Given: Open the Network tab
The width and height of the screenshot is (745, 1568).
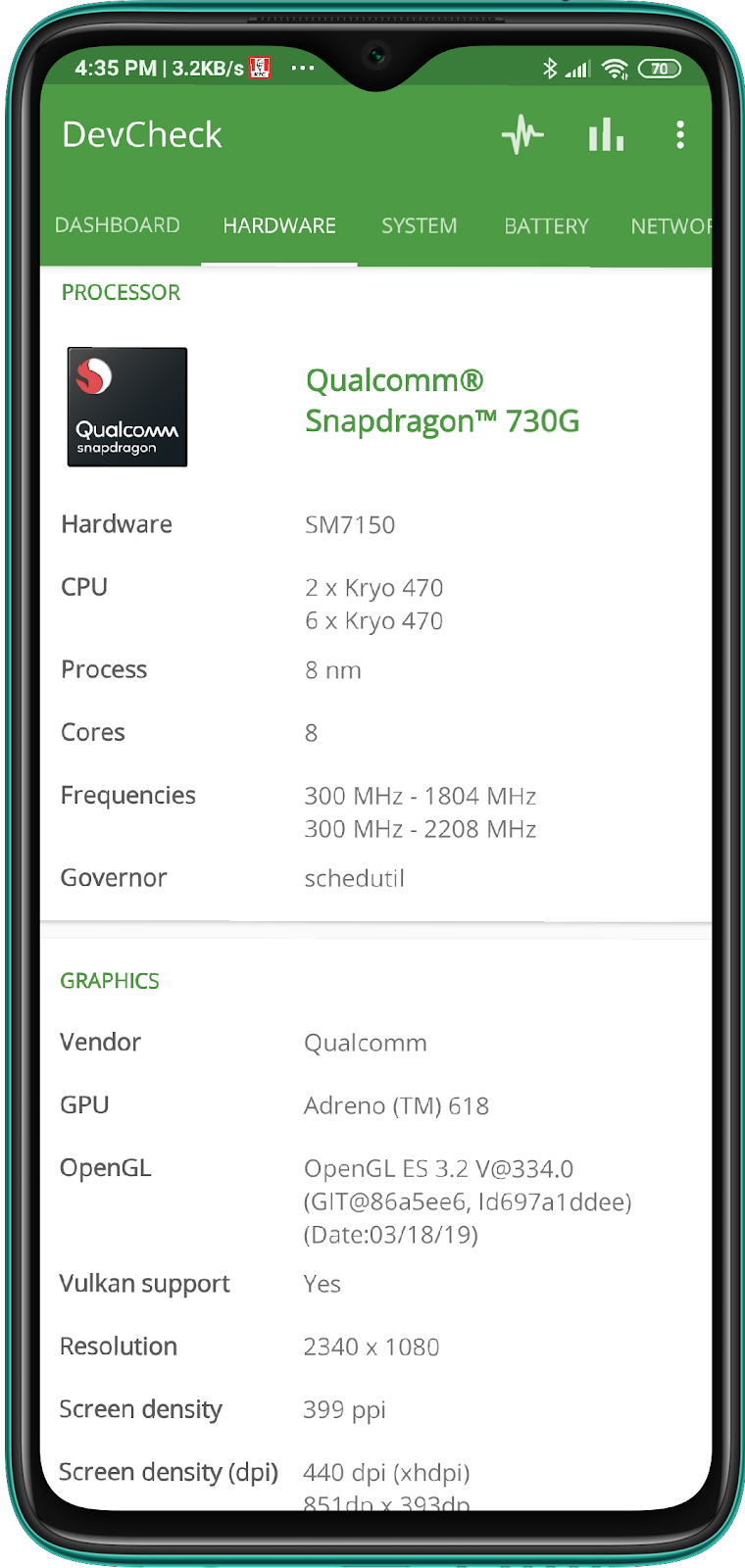Looking at the screenshot, I should pos(670,225).
